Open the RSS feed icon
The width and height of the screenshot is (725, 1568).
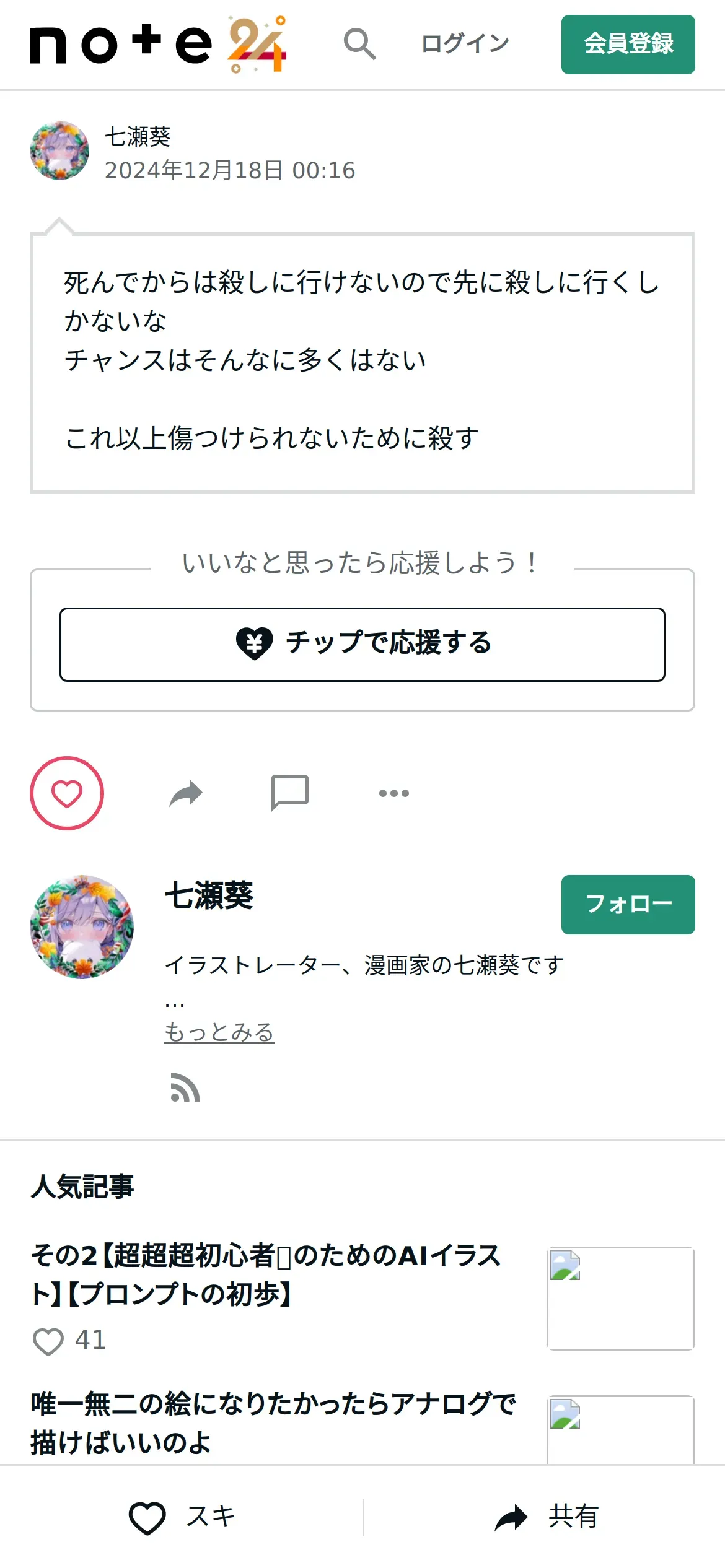185,1087
